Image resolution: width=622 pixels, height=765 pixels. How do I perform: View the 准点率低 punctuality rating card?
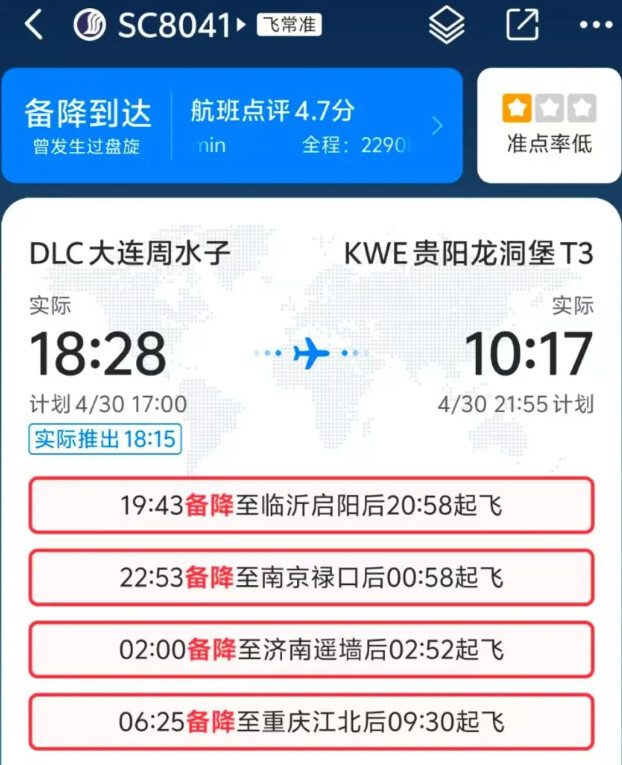(549, 125)
